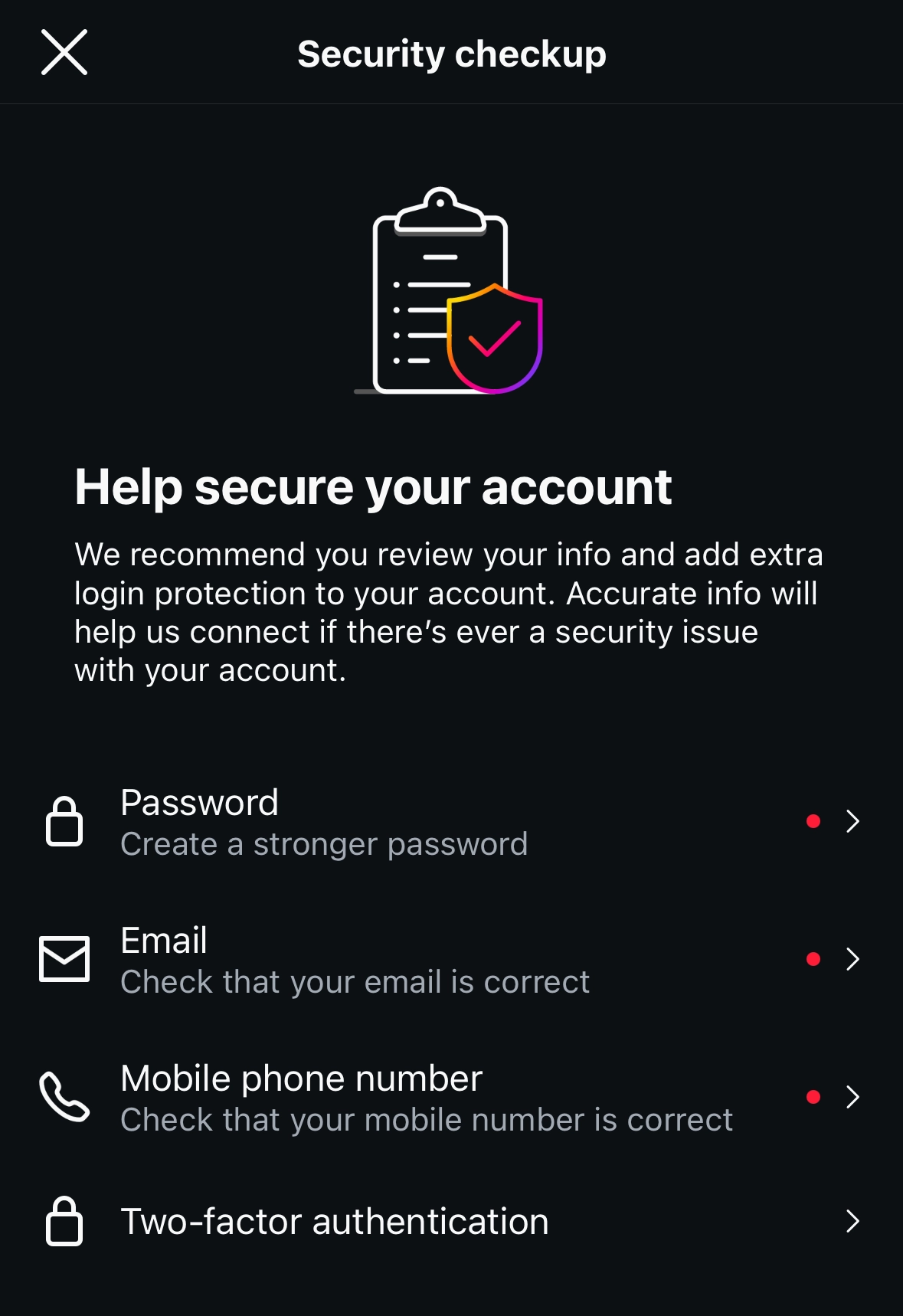Review the Mobile phone number row
This screenshot has height=1316, width=903.
tap(451, 1098)
